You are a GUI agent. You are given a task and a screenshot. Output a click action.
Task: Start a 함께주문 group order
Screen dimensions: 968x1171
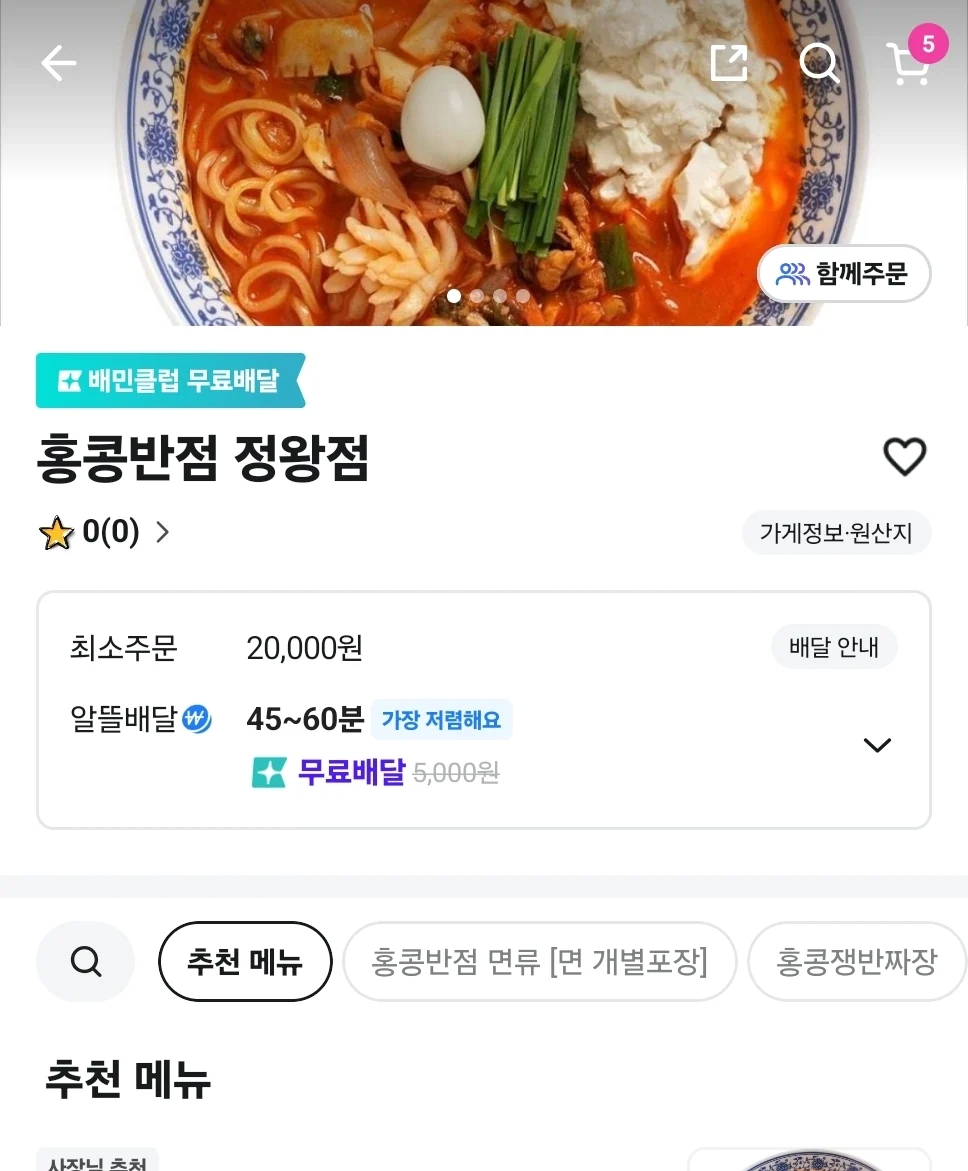tap(844, 273)
